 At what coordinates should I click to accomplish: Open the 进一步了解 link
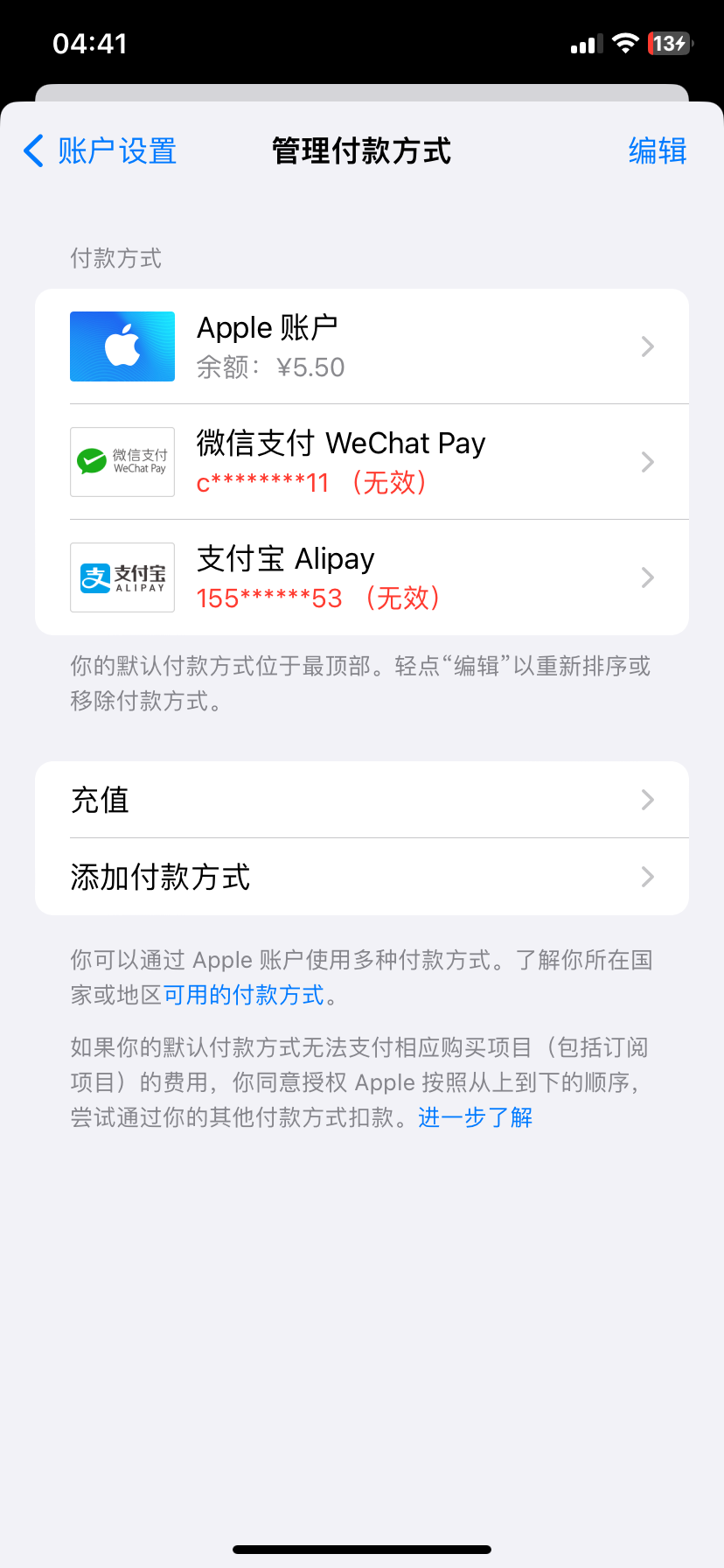click(476, 1117)
